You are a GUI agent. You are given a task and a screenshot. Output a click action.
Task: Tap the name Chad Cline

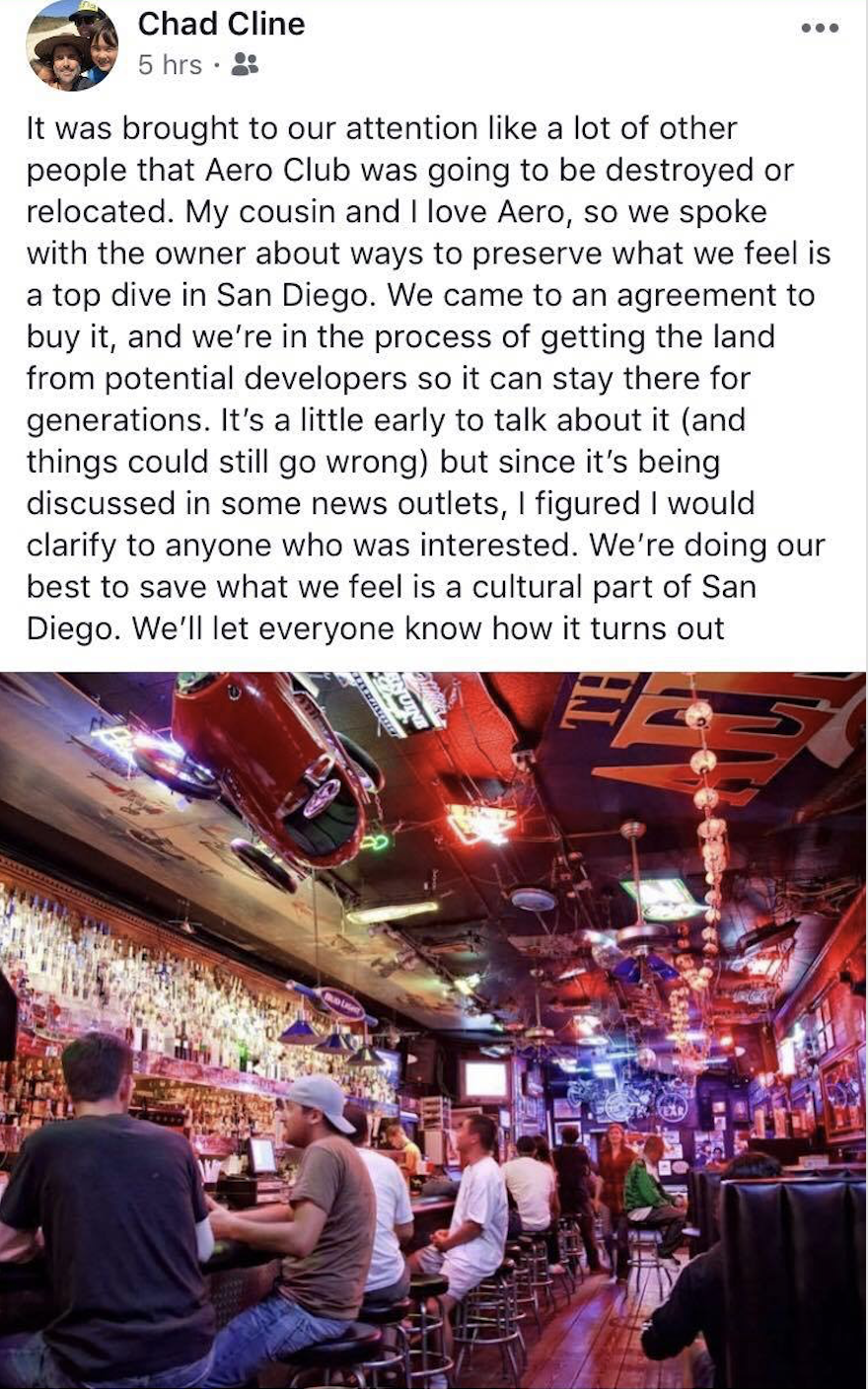pos(221,24)
